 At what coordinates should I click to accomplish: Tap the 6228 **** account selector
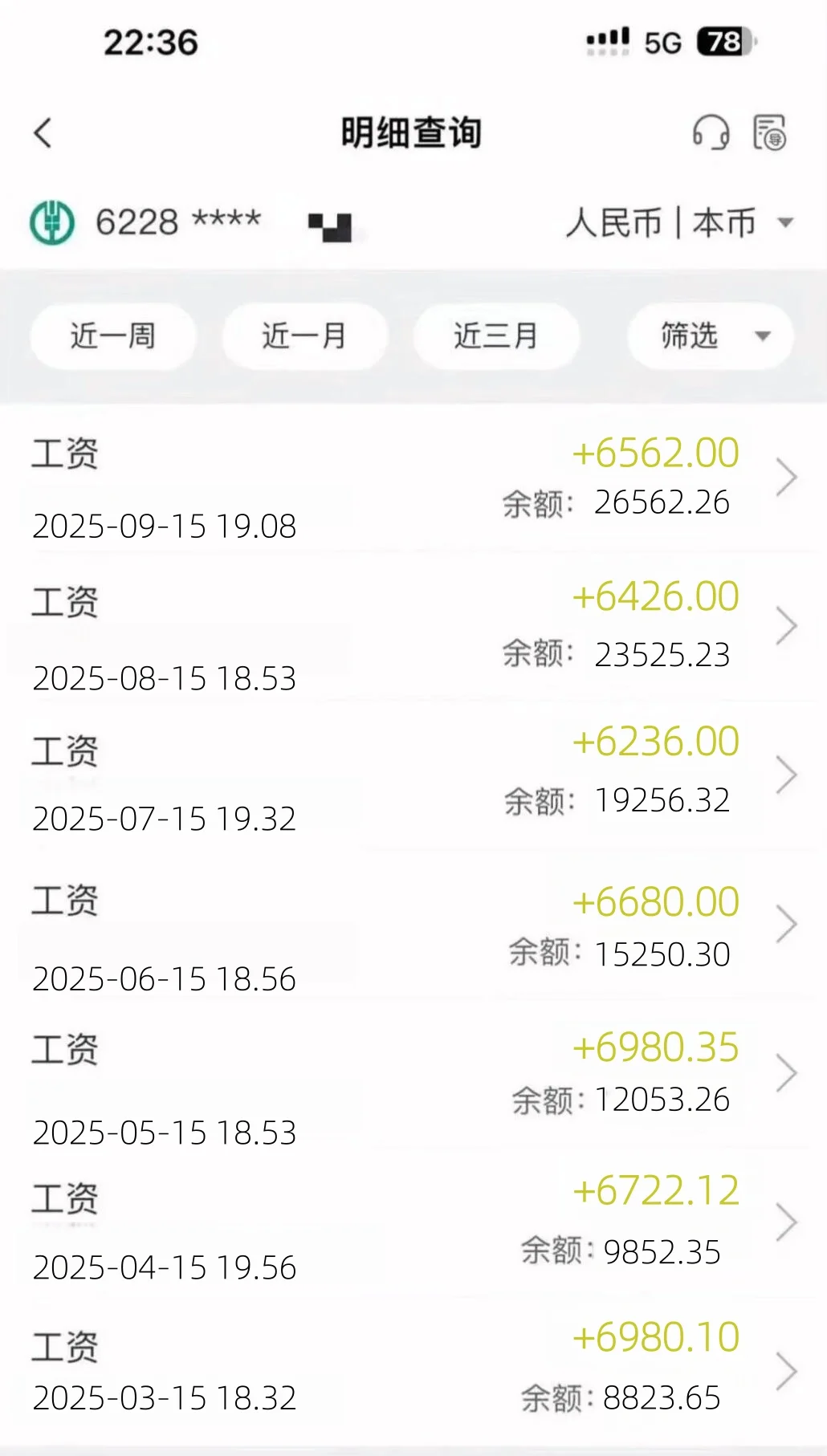178,222
